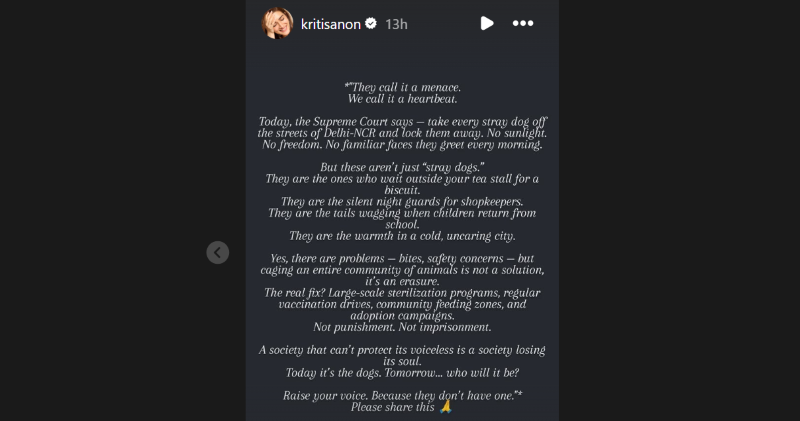Visit the kritisanon username link
800x421 pixels.
pos(333,23)
